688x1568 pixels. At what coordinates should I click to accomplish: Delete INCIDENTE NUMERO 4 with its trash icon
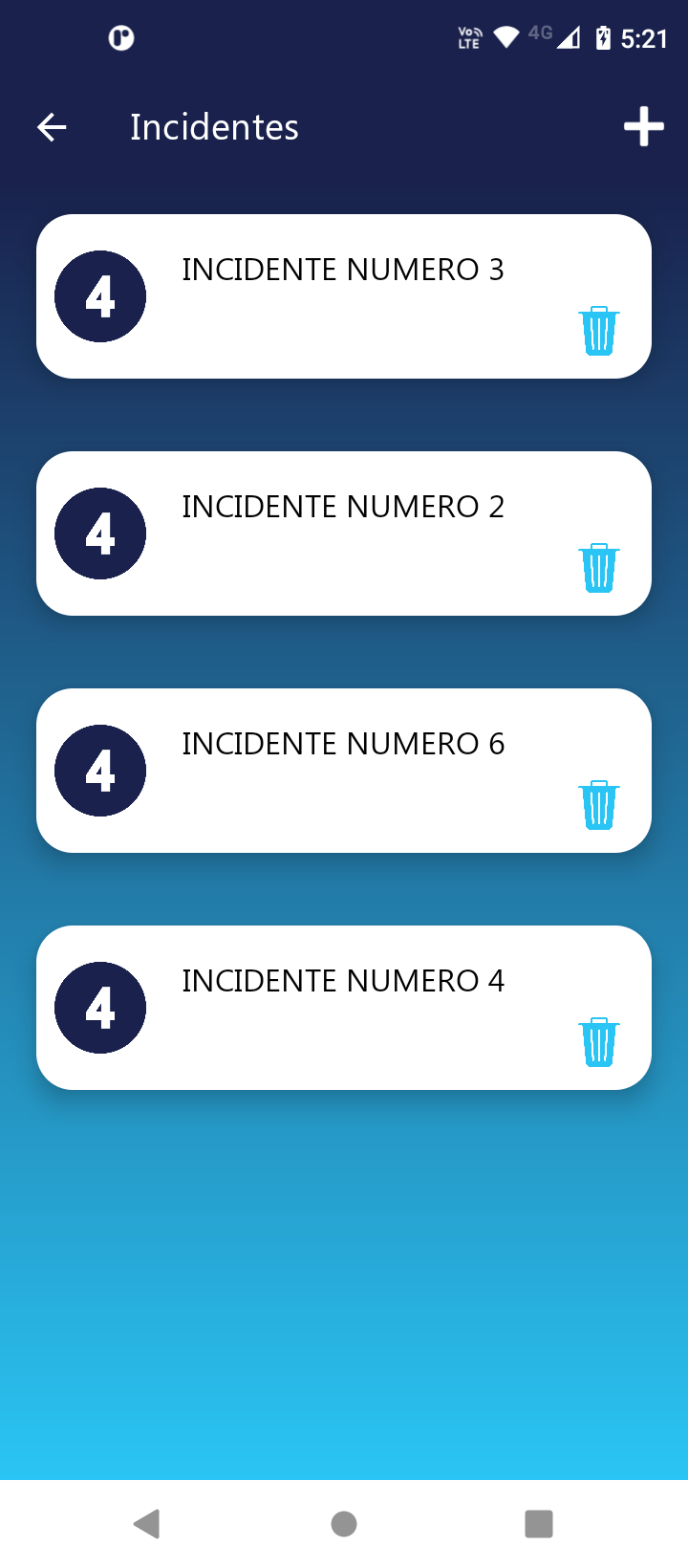[x=599, y=1042]
